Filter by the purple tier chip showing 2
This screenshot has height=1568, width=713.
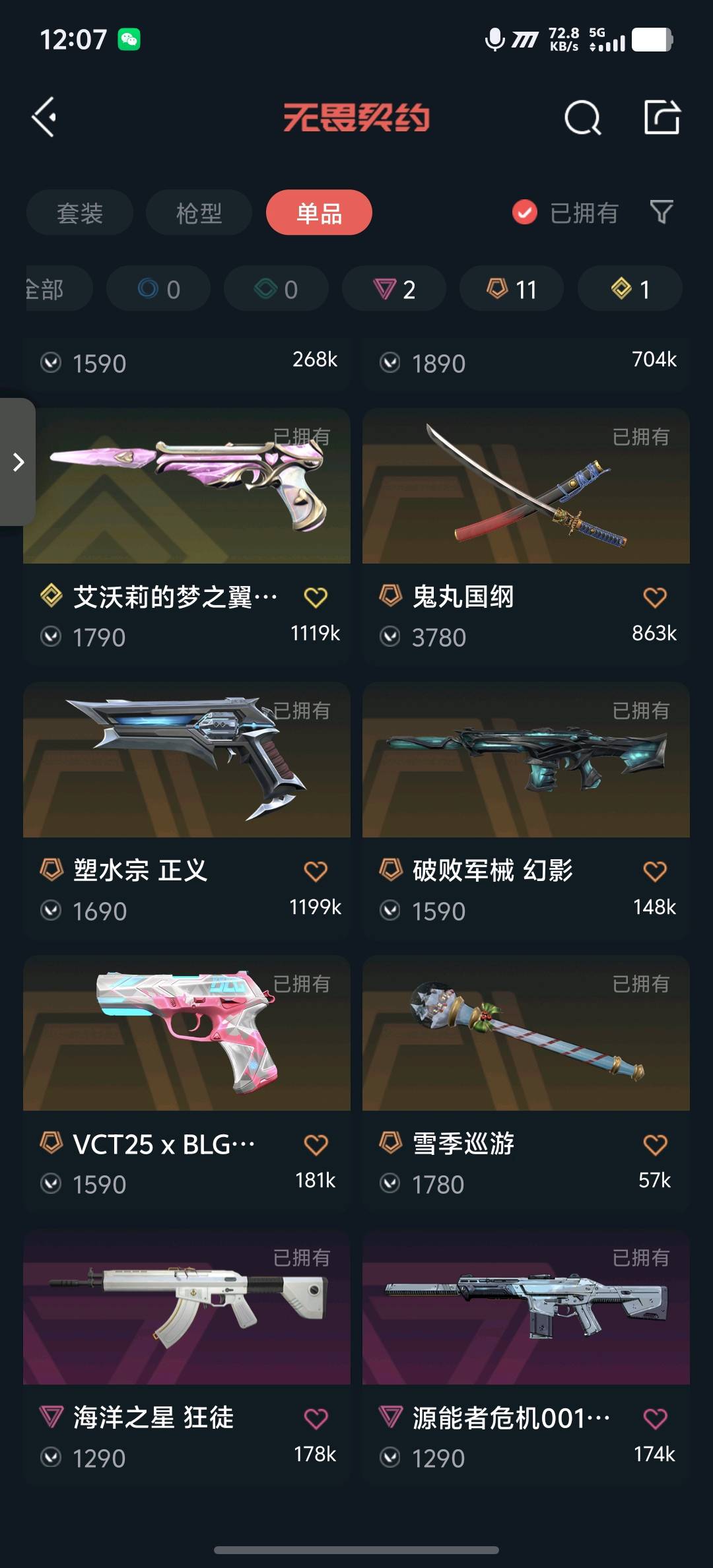click(394, 288)
